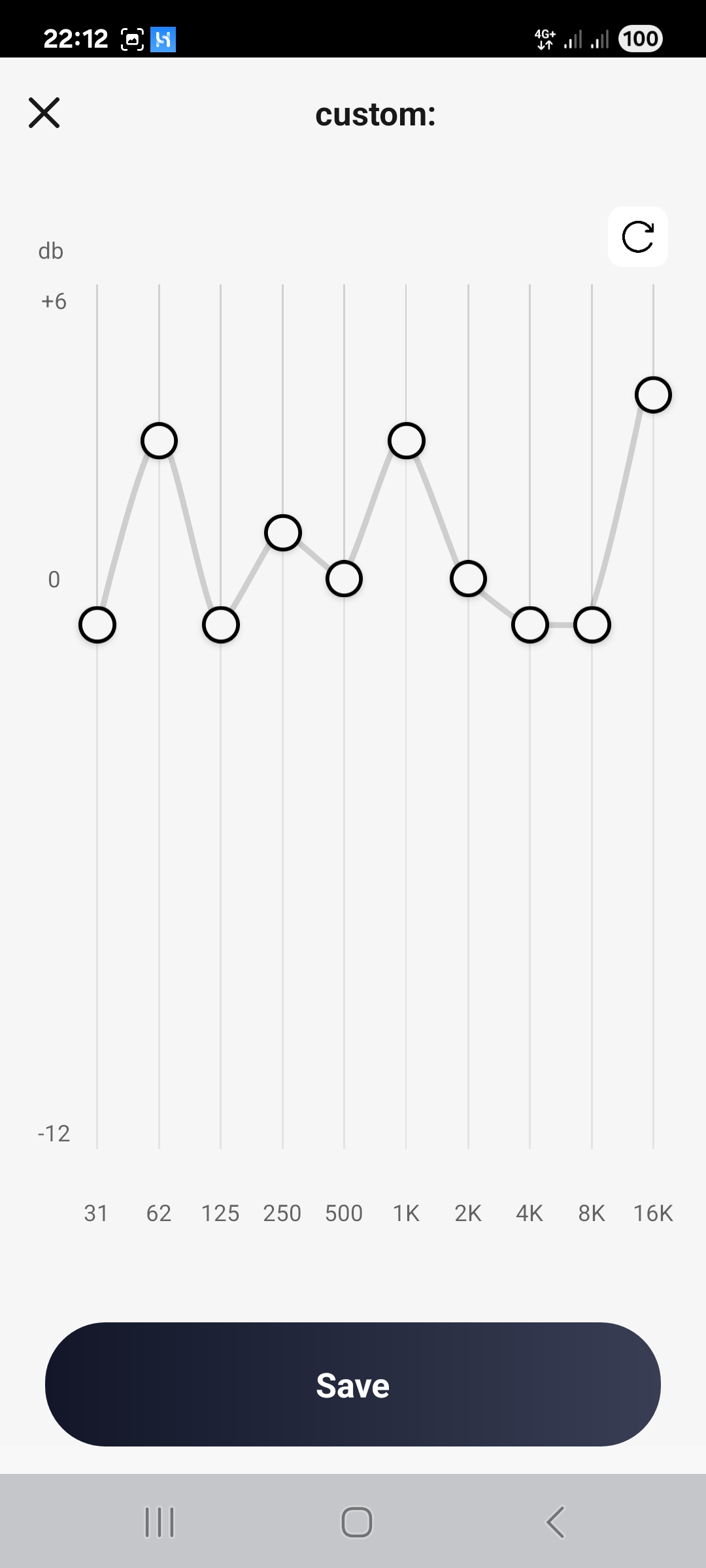Select the 2K band handle
This screenshot has height=1568, width=706.
coord(468,579)
